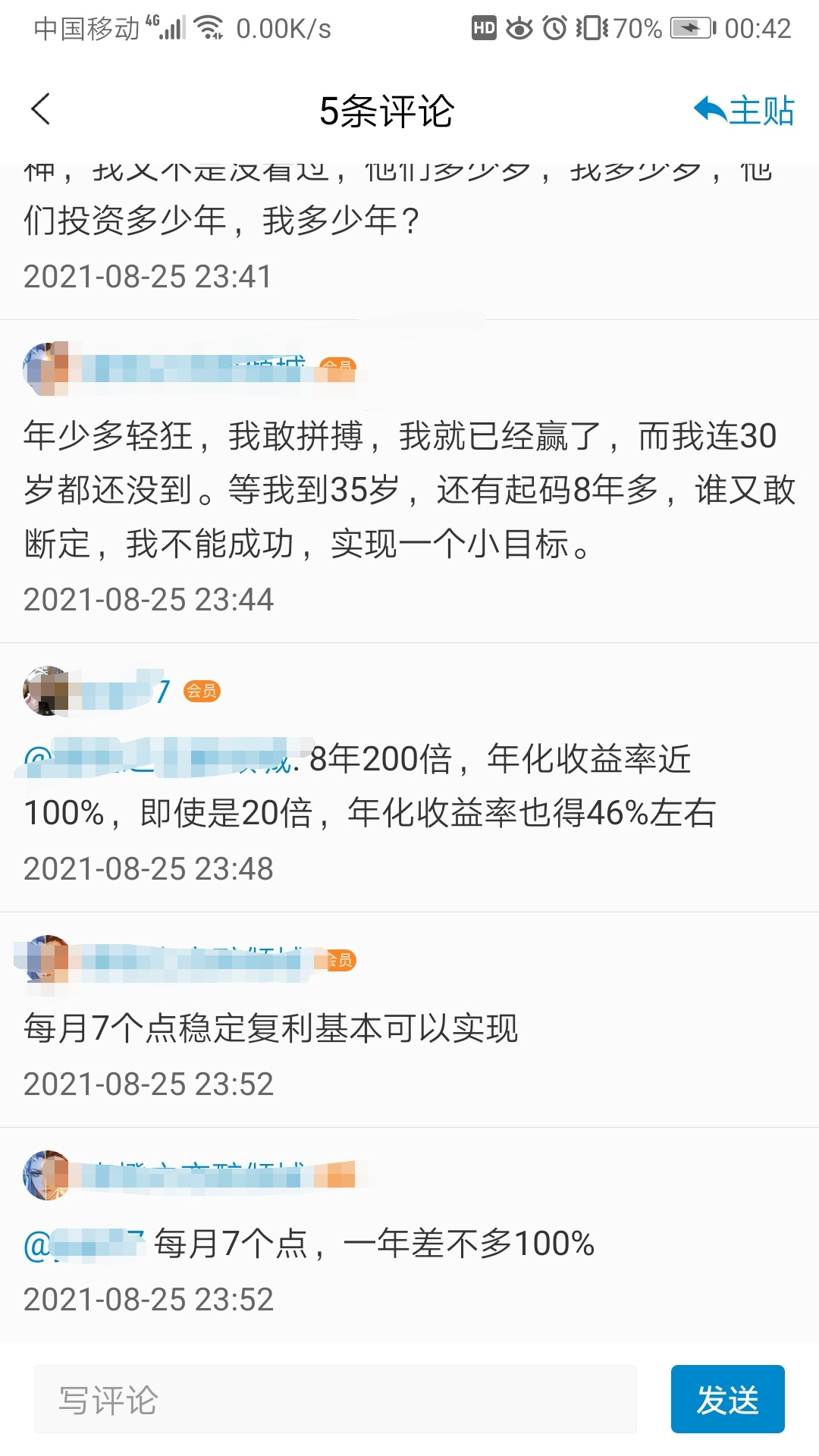Open profile avatar of 23:44 commenter
The width and height of the screenshot is (819, 1456).
[46, 369]
